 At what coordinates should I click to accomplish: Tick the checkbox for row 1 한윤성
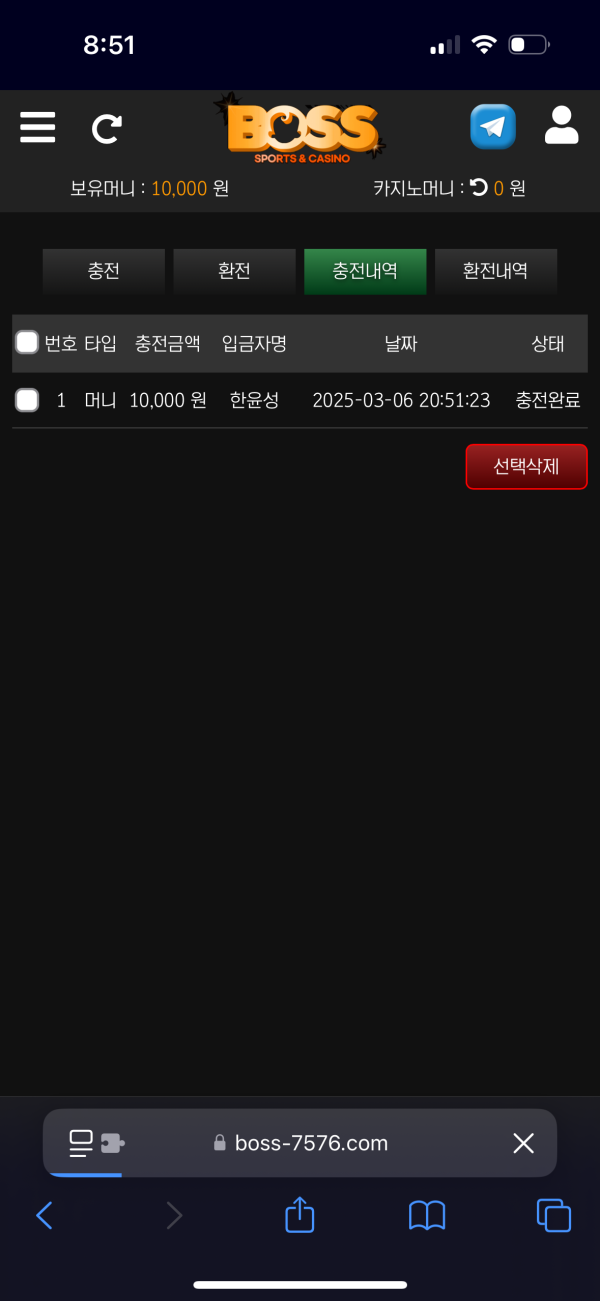tap(27, 400)
